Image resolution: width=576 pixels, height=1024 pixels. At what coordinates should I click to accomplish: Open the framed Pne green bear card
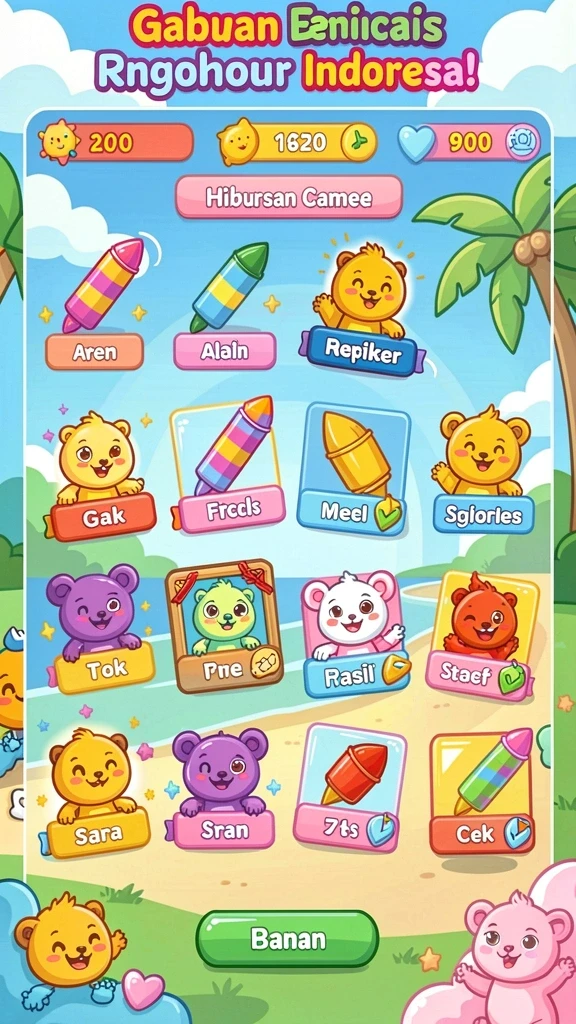coord(225,625)
